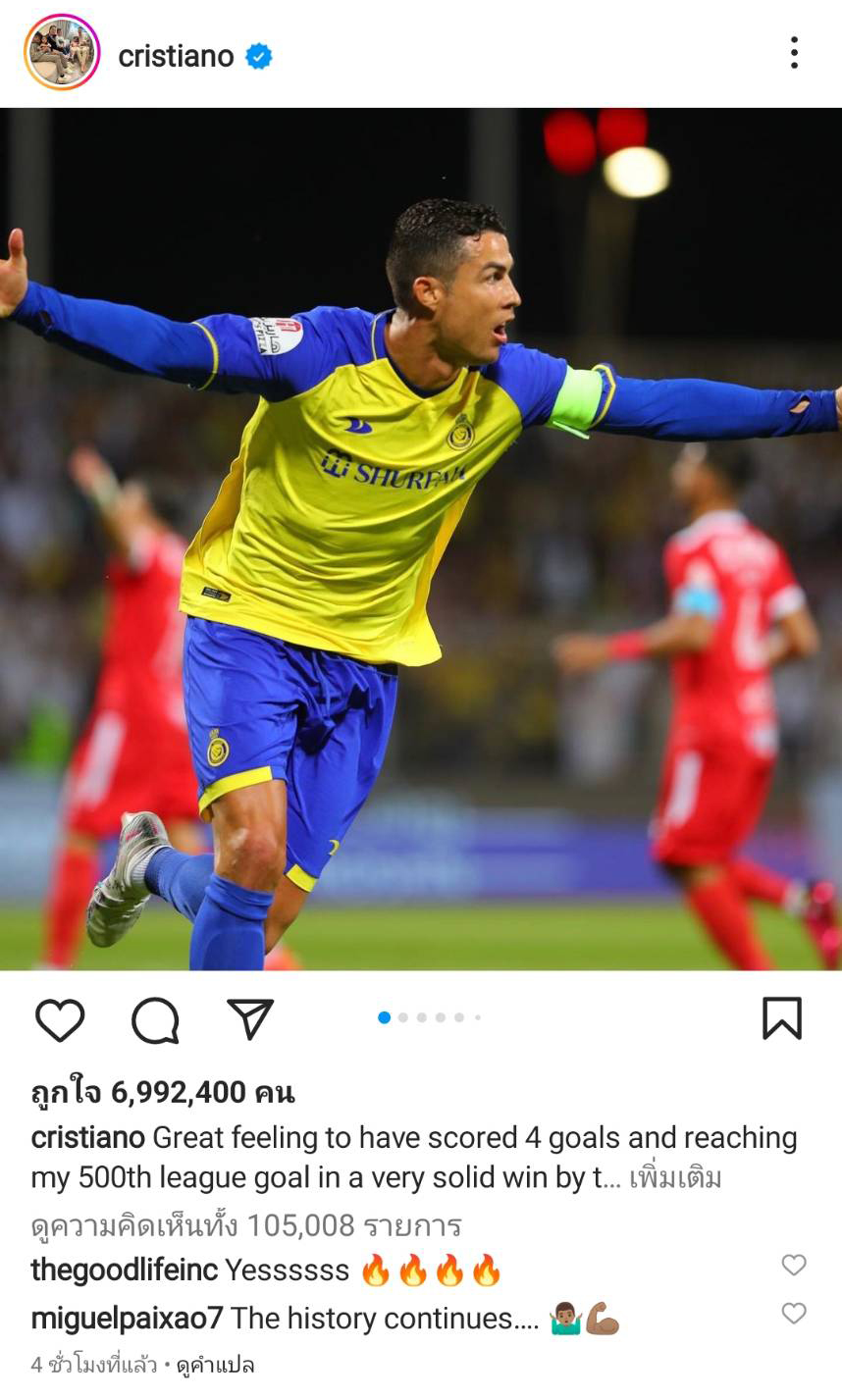View all 105,008 comments
Viewport: 842px width, 1400px height.
(245, 1225)
